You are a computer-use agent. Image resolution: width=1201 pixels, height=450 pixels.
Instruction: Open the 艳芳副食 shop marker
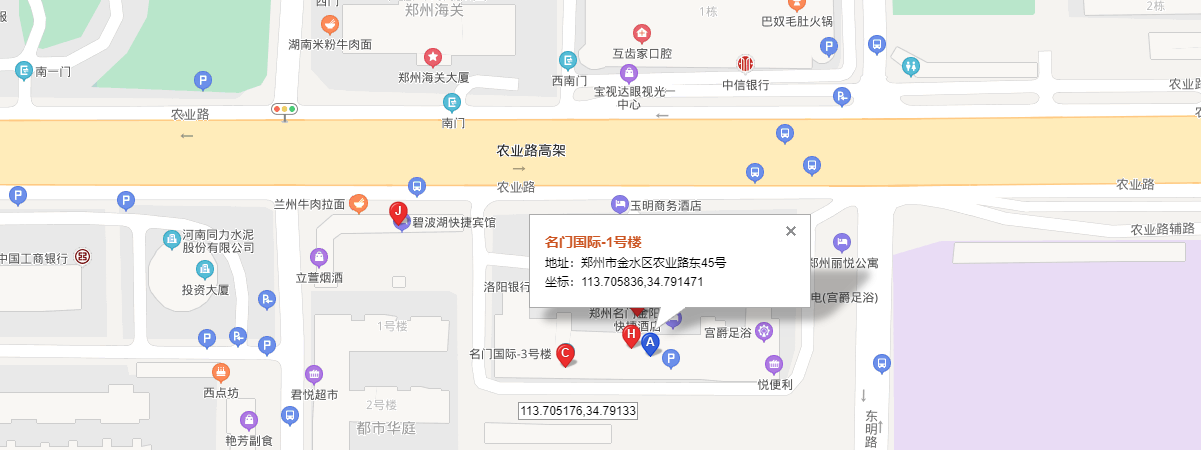[x=249, y=420]
